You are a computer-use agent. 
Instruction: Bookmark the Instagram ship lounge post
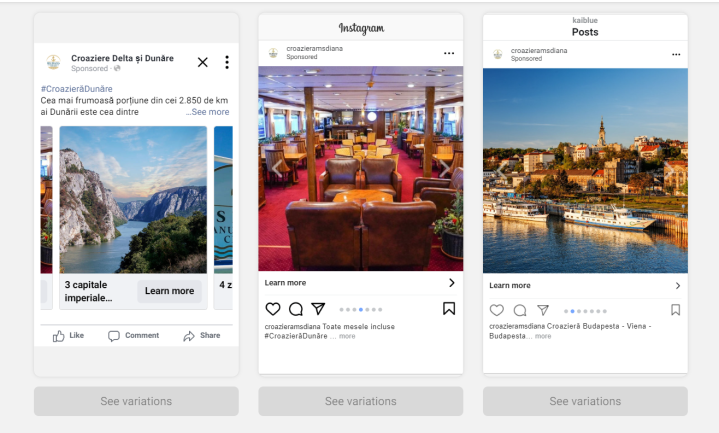[x=449, y=309]
